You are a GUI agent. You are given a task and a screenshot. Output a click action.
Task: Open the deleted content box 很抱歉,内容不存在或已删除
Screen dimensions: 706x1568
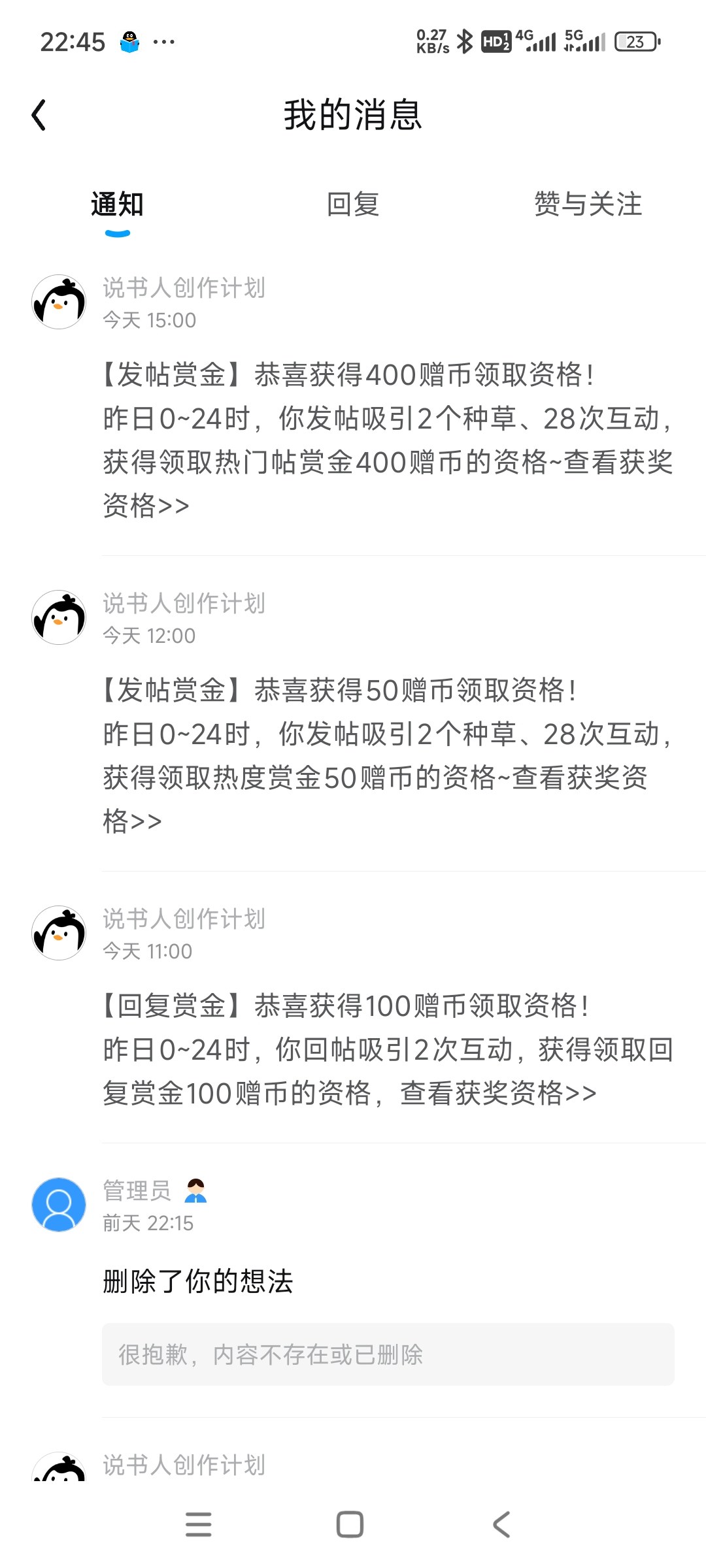pyautogui.click(x=388, y=1354)
